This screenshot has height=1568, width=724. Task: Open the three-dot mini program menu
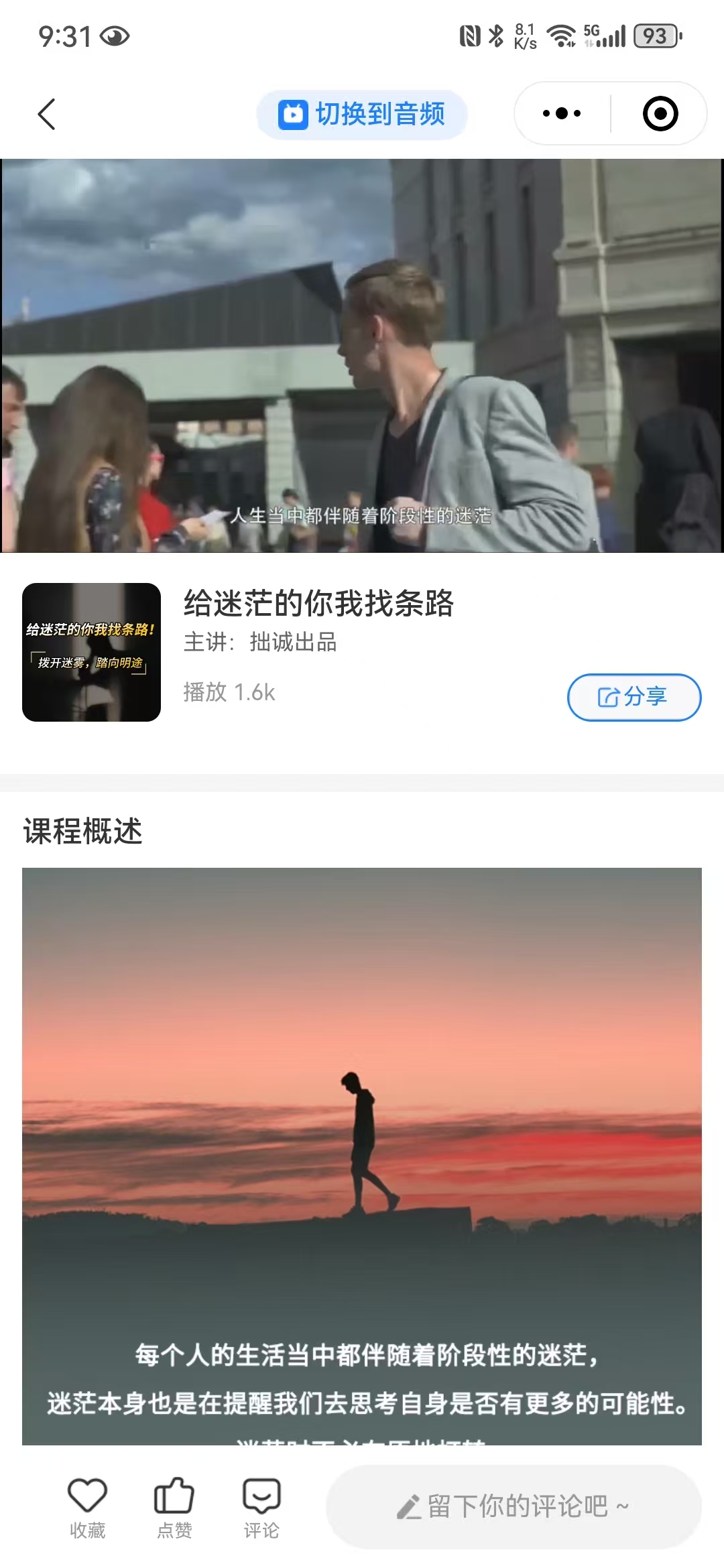click(x=562, y=113)
